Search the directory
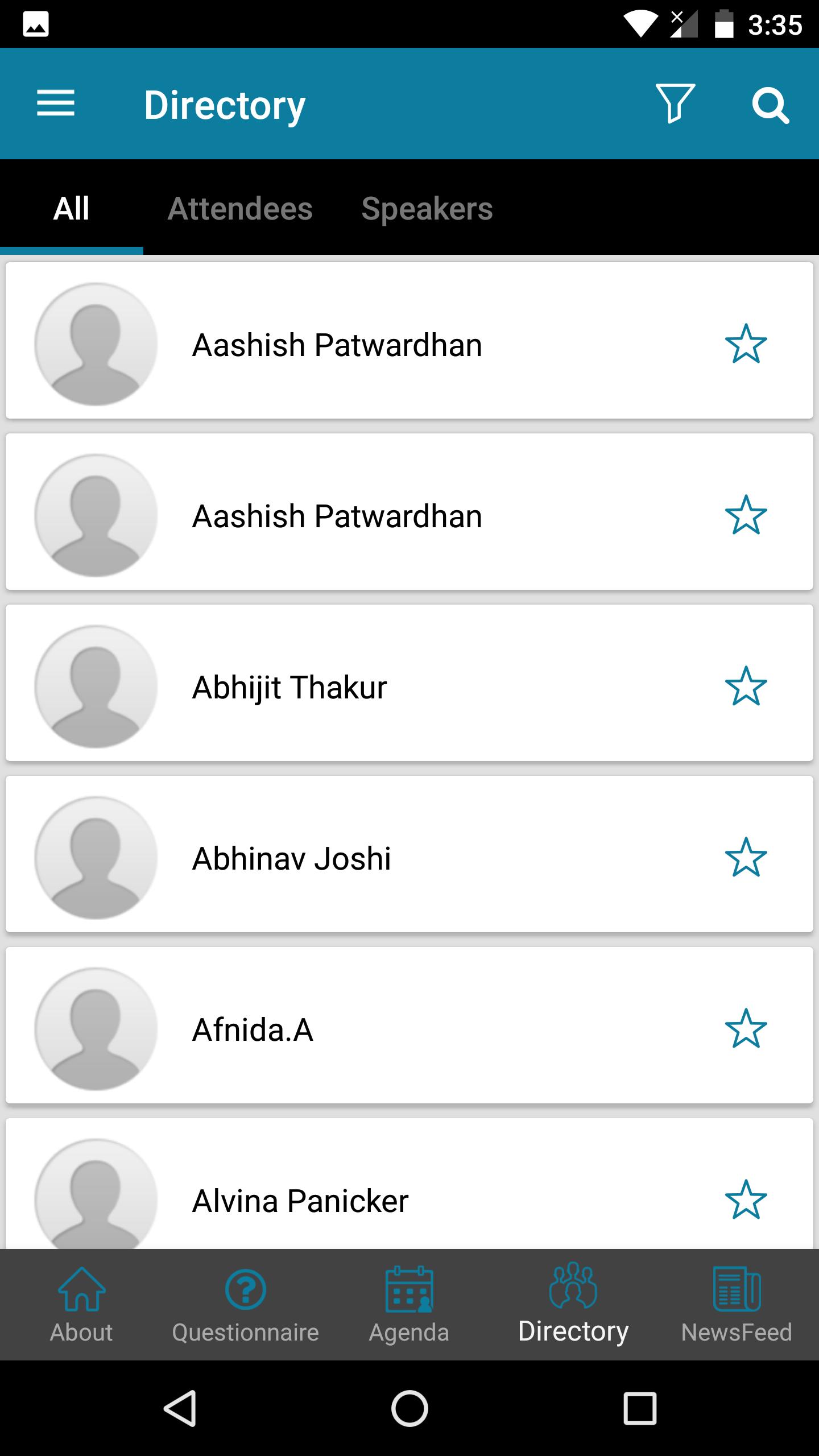Screen dimensions: 819x1456 pyautogui.click(x=771, y=105)
